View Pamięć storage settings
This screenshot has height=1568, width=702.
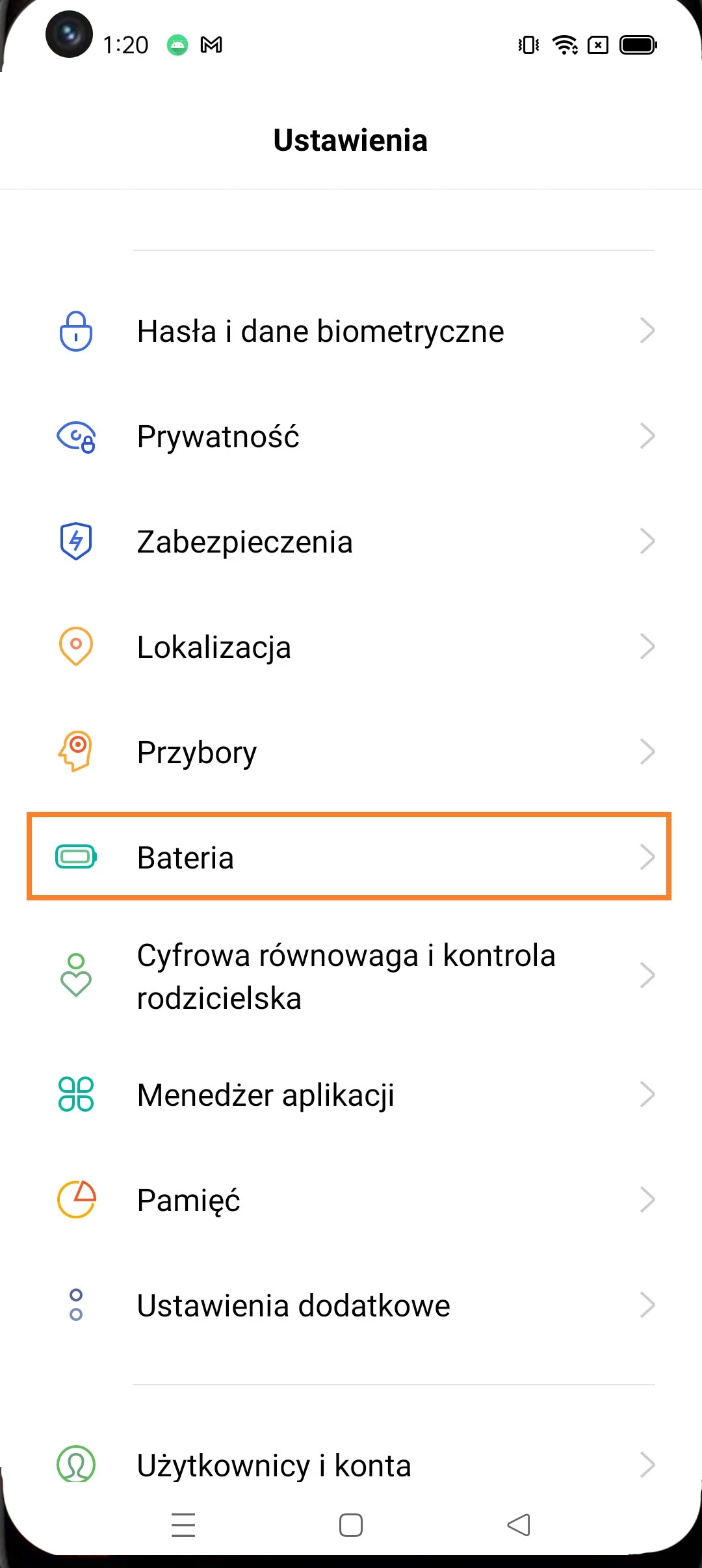click(351, 1200)
